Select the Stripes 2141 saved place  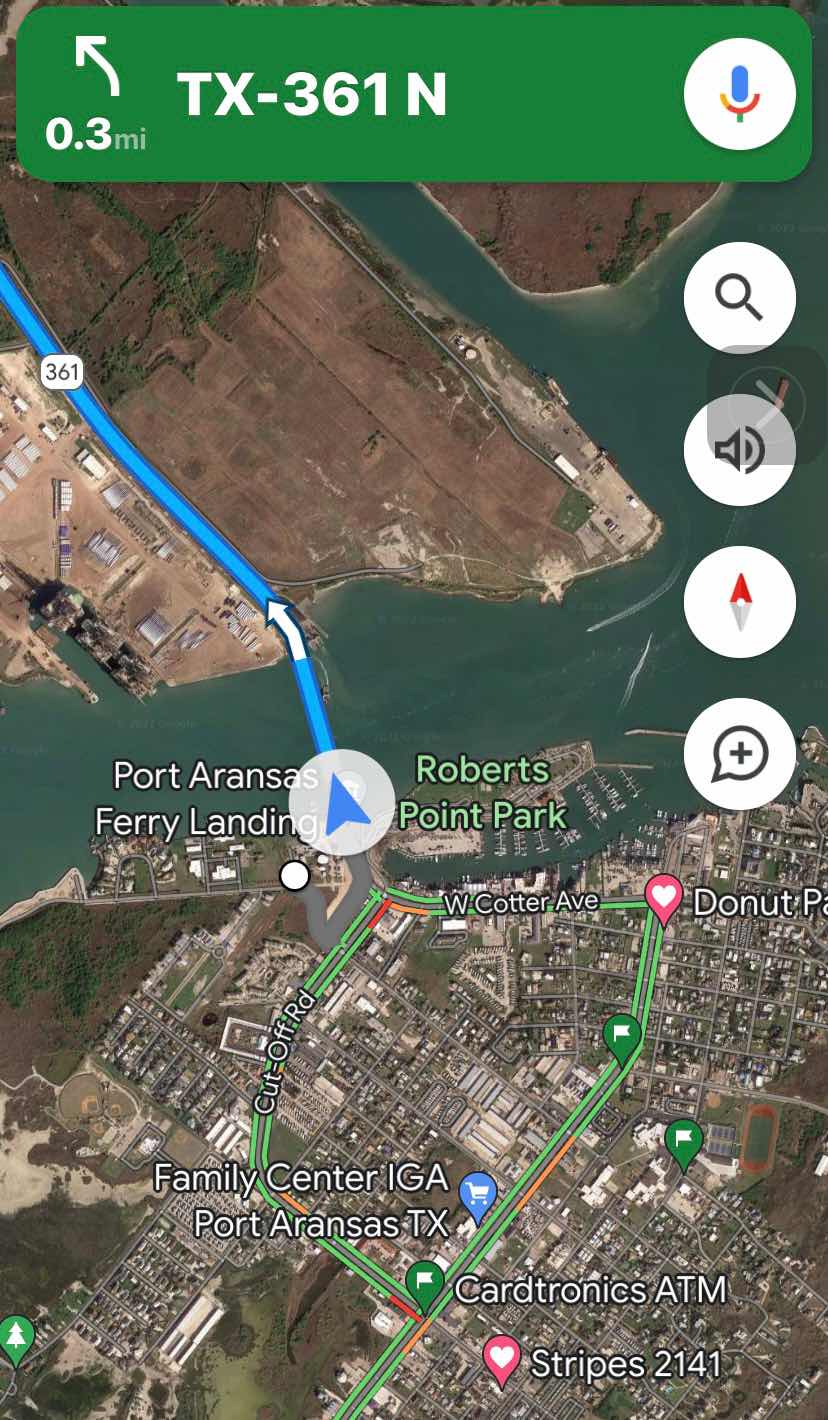click(x=501, y=1360)
